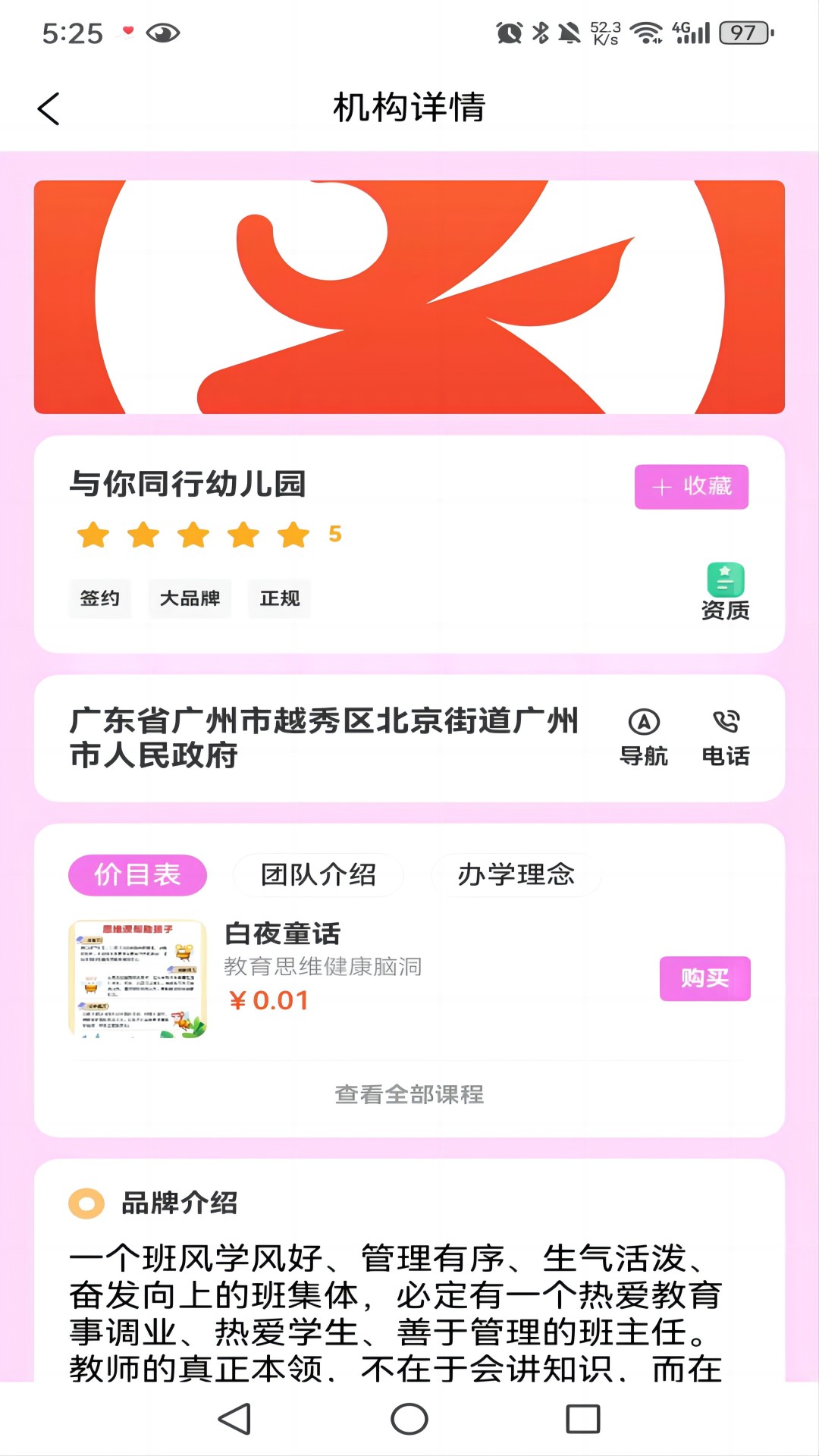Tap the system home button

pos(409,1419)
